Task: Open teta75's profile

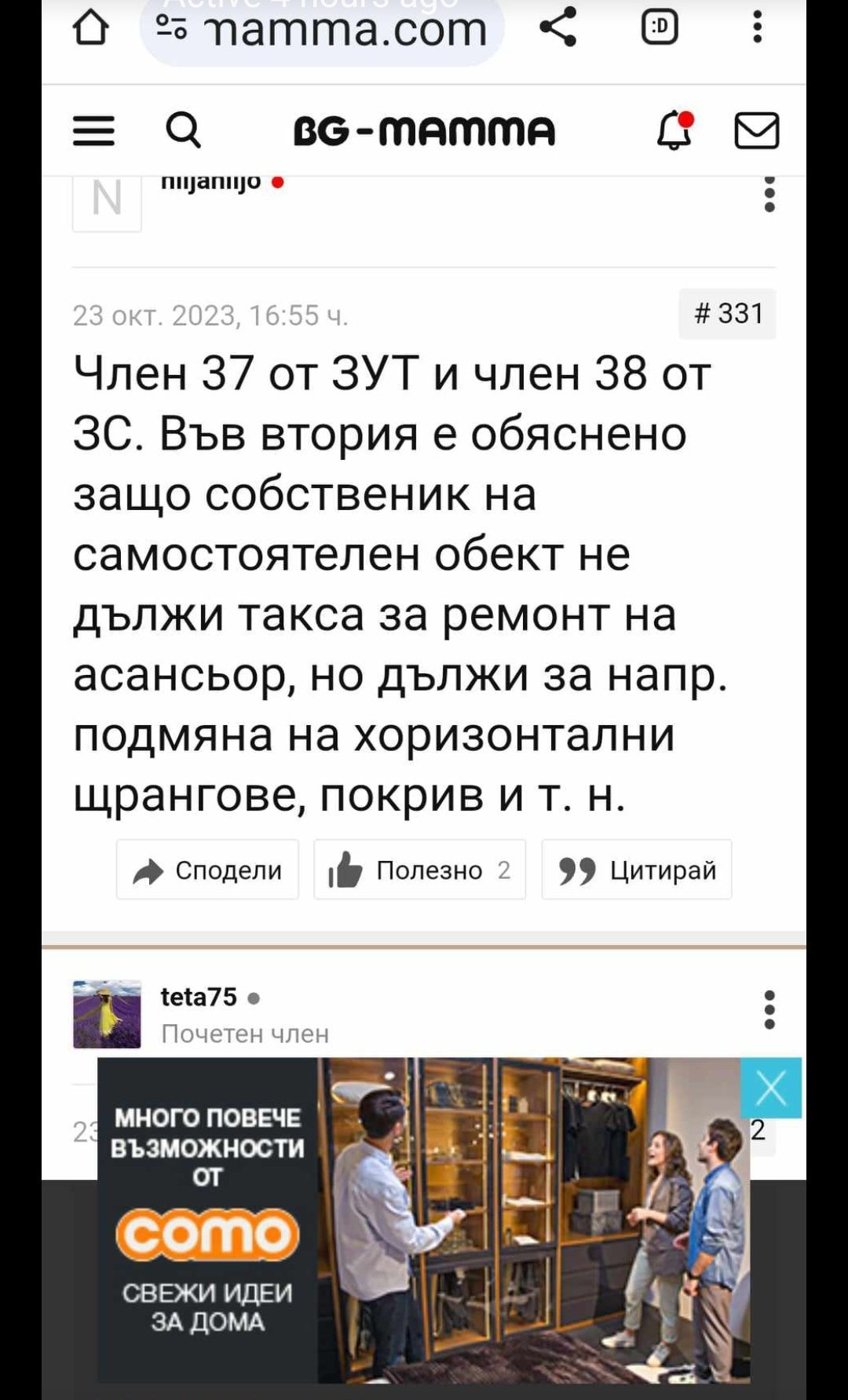Action: (x=199, y=997)
